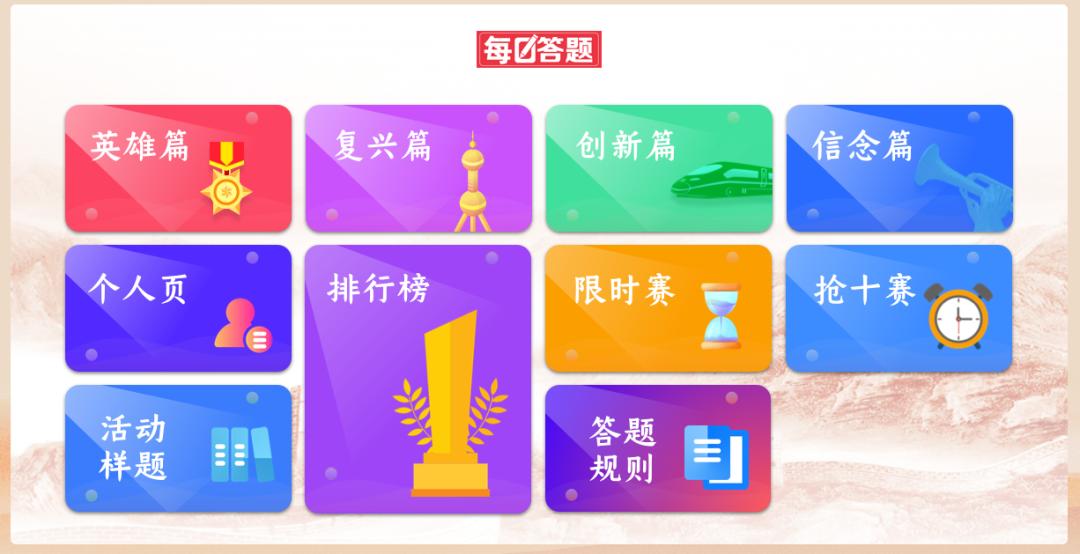The width and height of the screenshot is (1080, 554).
Task: Open the 复兴篇 quiz section
Action: coord(418,168)
